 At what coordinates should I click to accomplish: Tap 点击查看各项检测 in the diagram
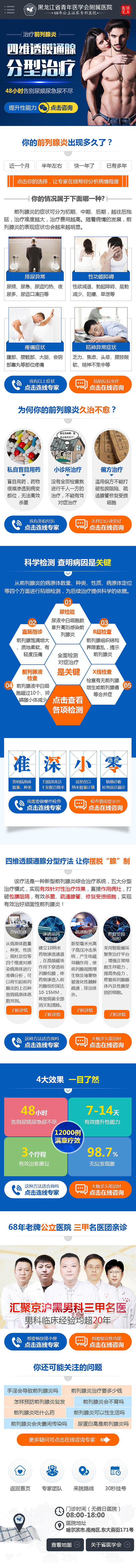click(x=68, y=705)
